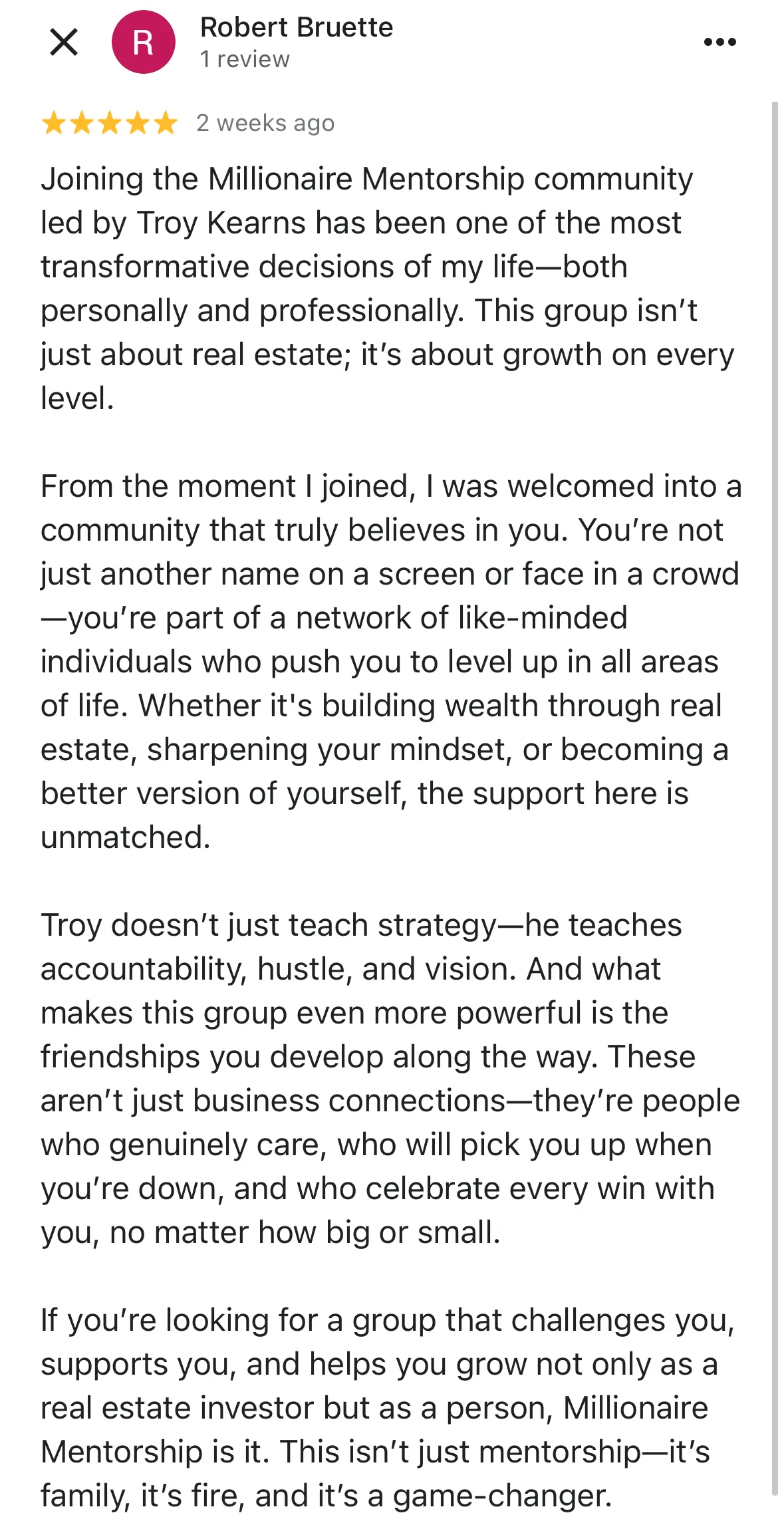
Task: Open Robert Bruette's profile avatar
Action: pyautogui.click(x=144, y=42)
